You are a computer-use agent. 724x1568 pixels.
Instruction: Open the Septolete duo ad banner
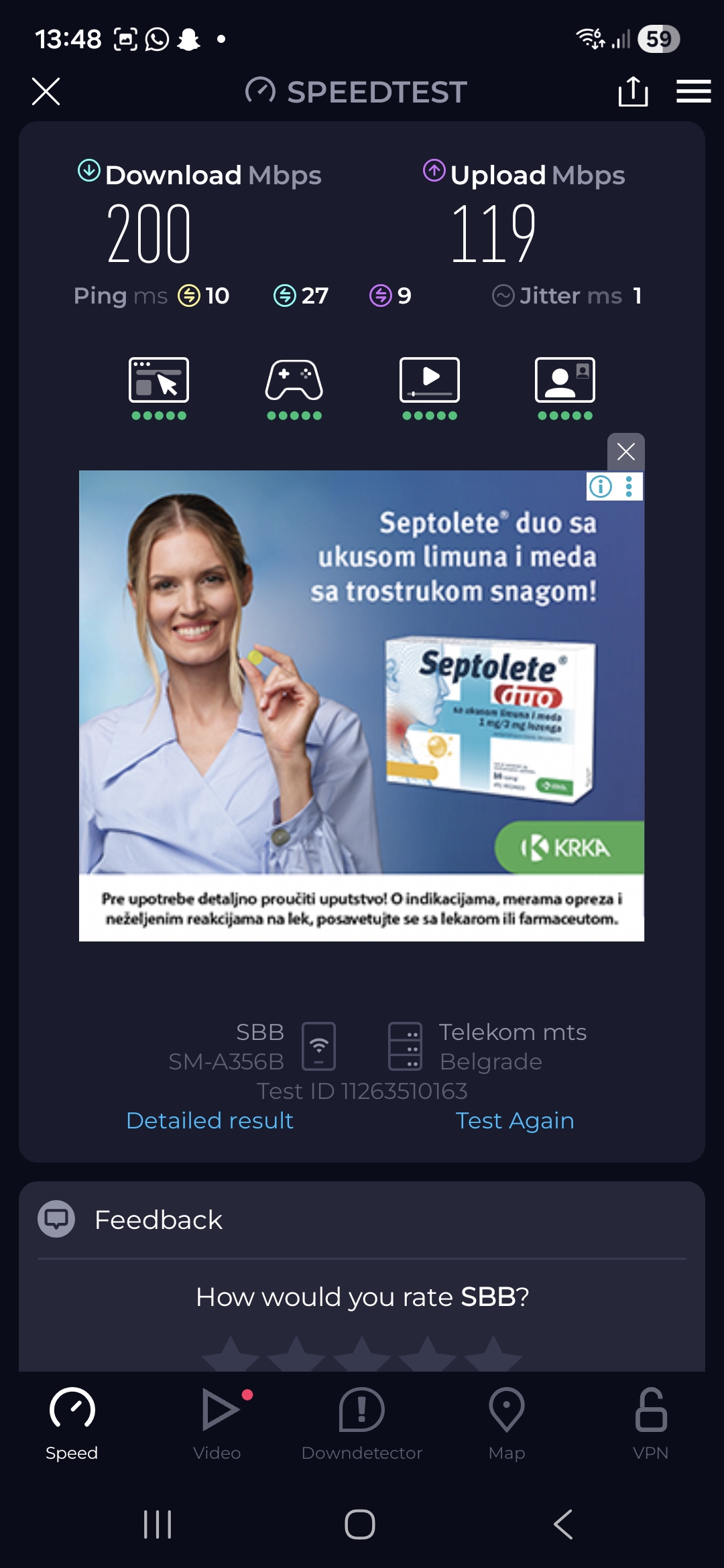(x=361, y=704)
